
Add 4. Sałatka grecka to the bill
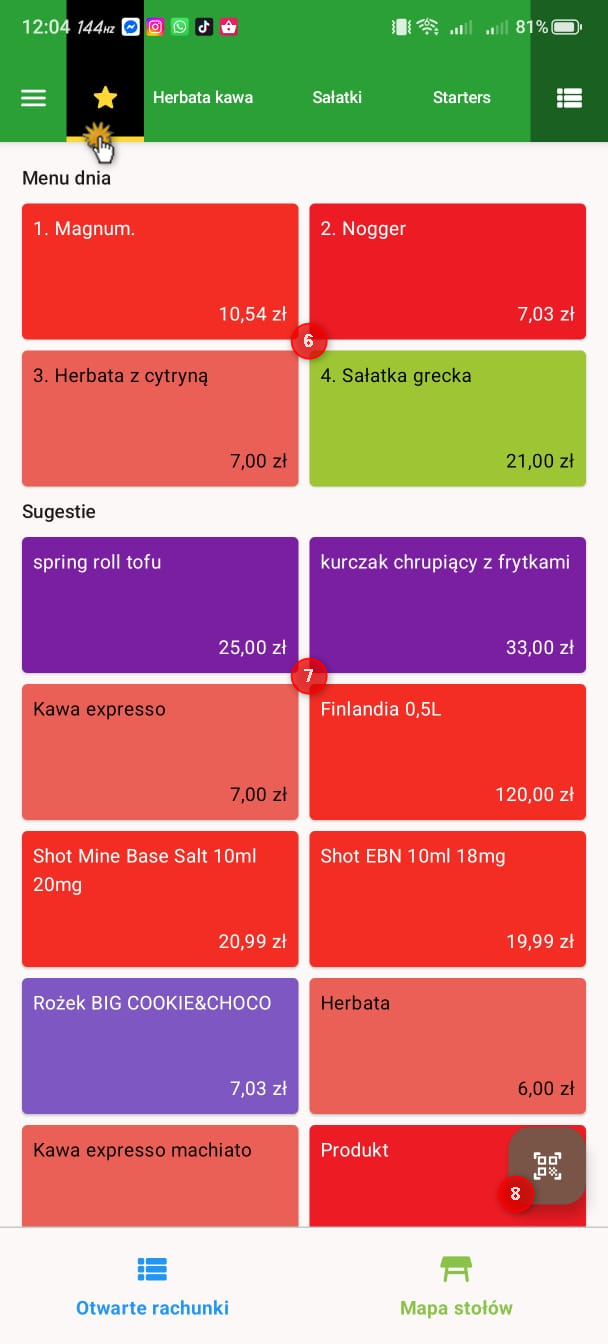pyautogui.click(x=447, y=418)
